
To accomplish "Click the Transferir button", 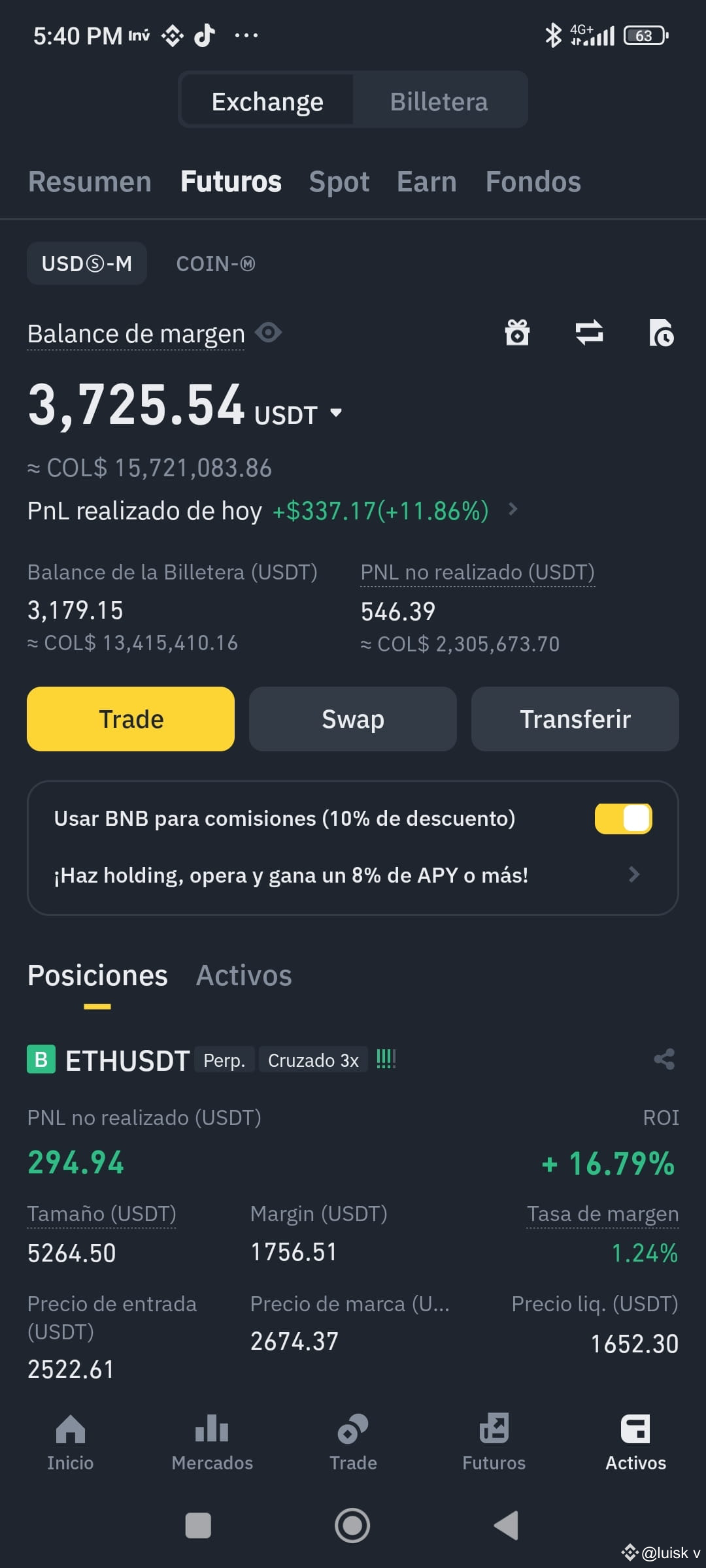I will tap(575, 719).
